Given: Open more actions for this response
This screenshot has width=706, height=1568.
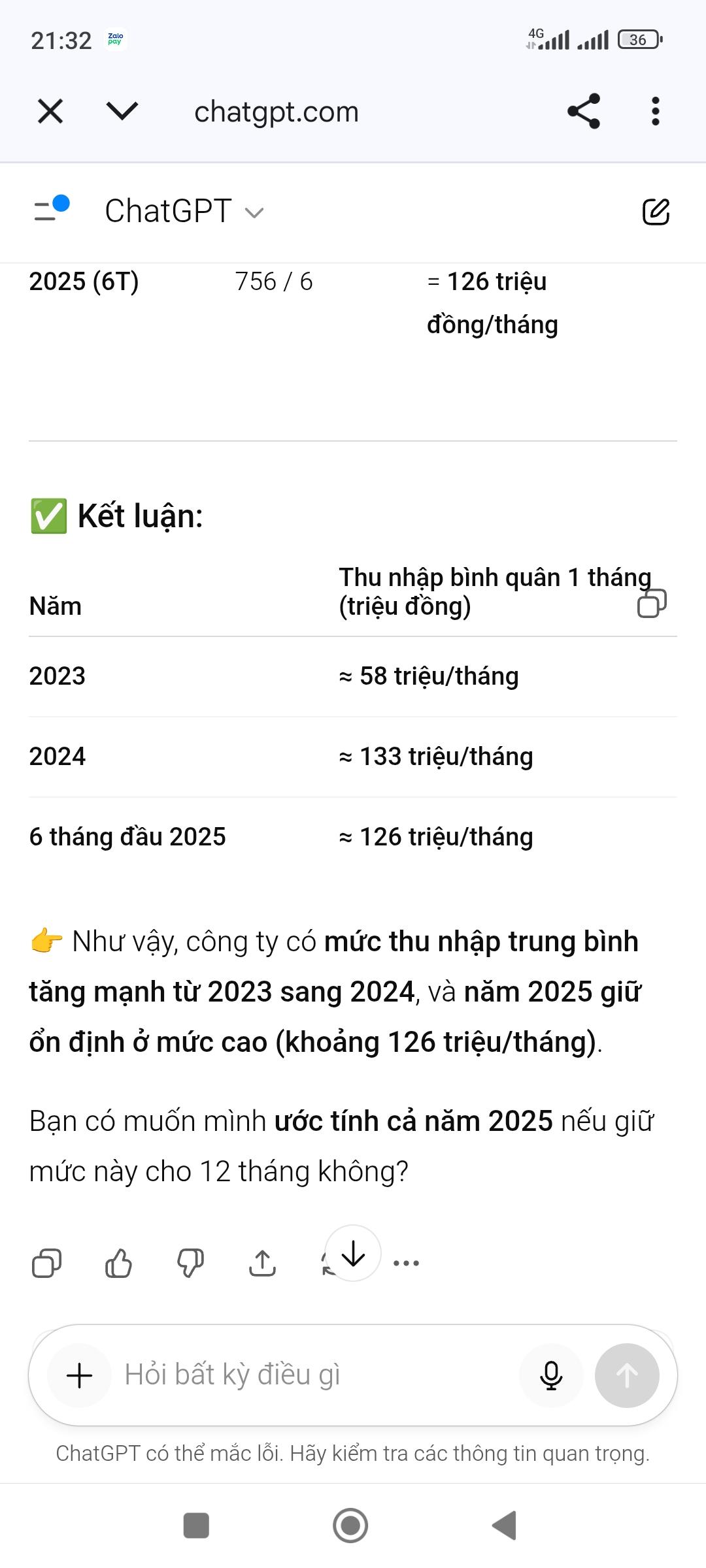Looking at the screenshot, I should tap(406, 1263).
